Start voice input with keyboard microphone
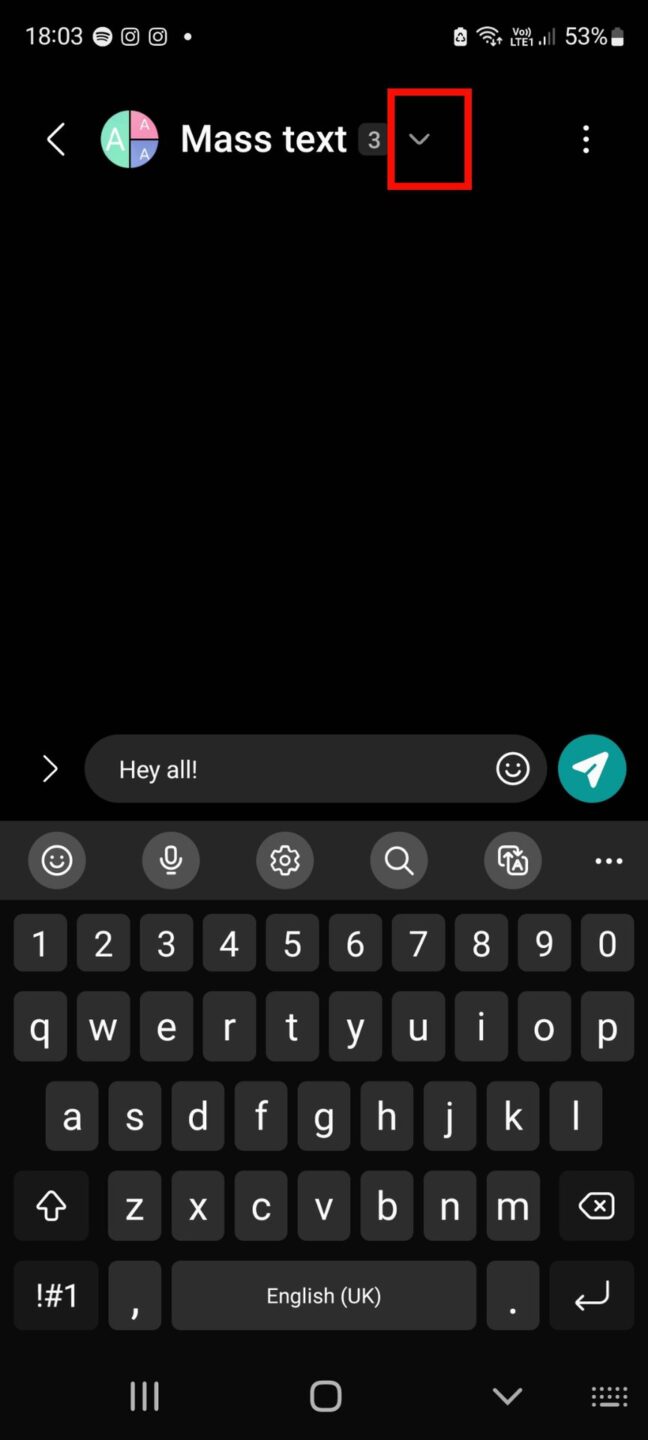 click(x=171, y=860)
